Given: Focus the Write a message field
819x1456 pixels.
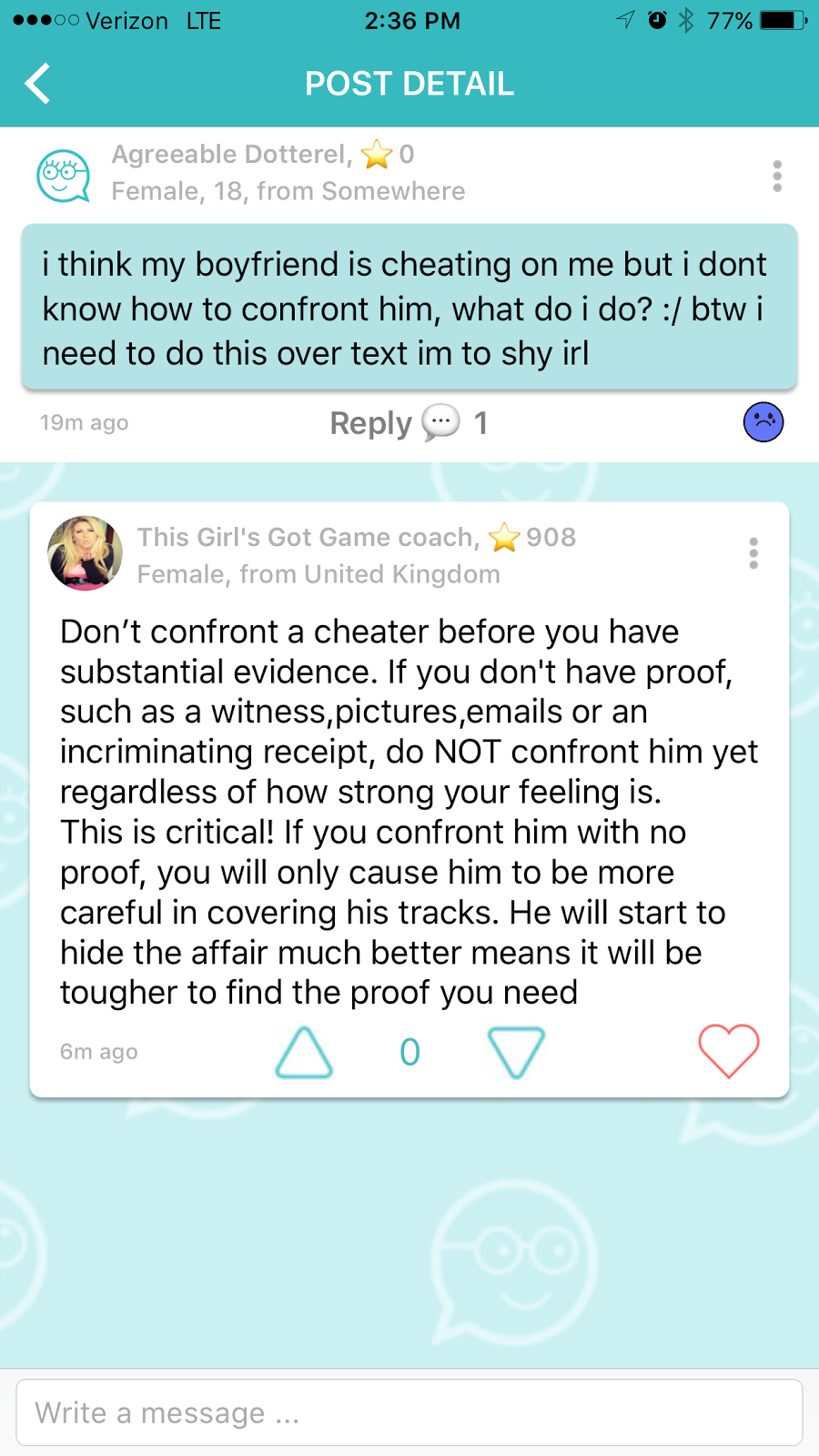Looking at the screenshot, I should (x=409, y=1412).
